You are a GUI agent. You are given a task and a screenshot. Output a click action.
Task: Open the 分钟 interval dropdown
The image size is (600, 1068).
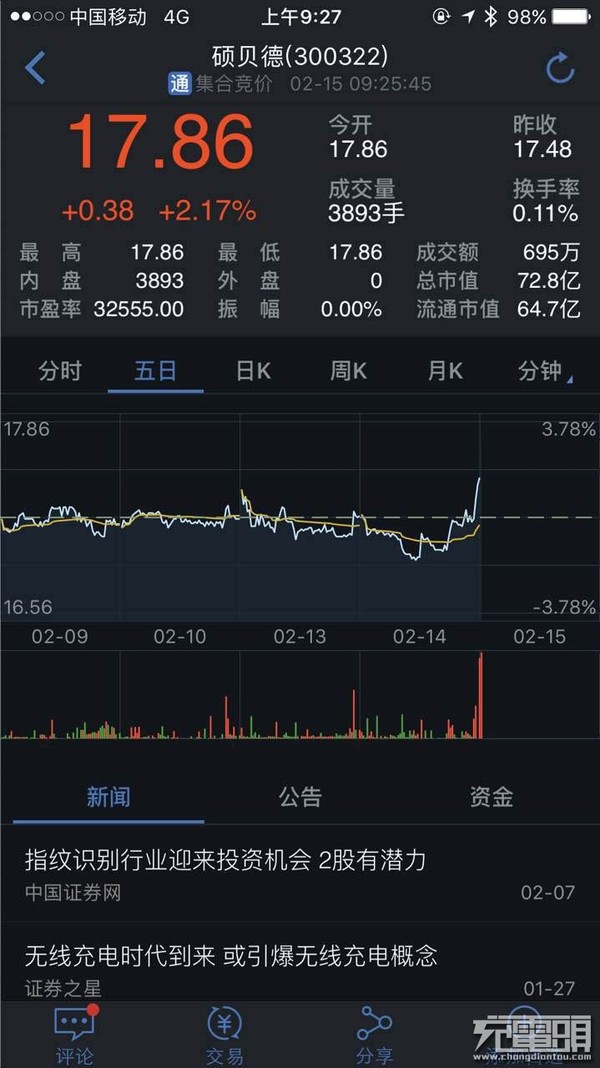[x=545, y=371]
